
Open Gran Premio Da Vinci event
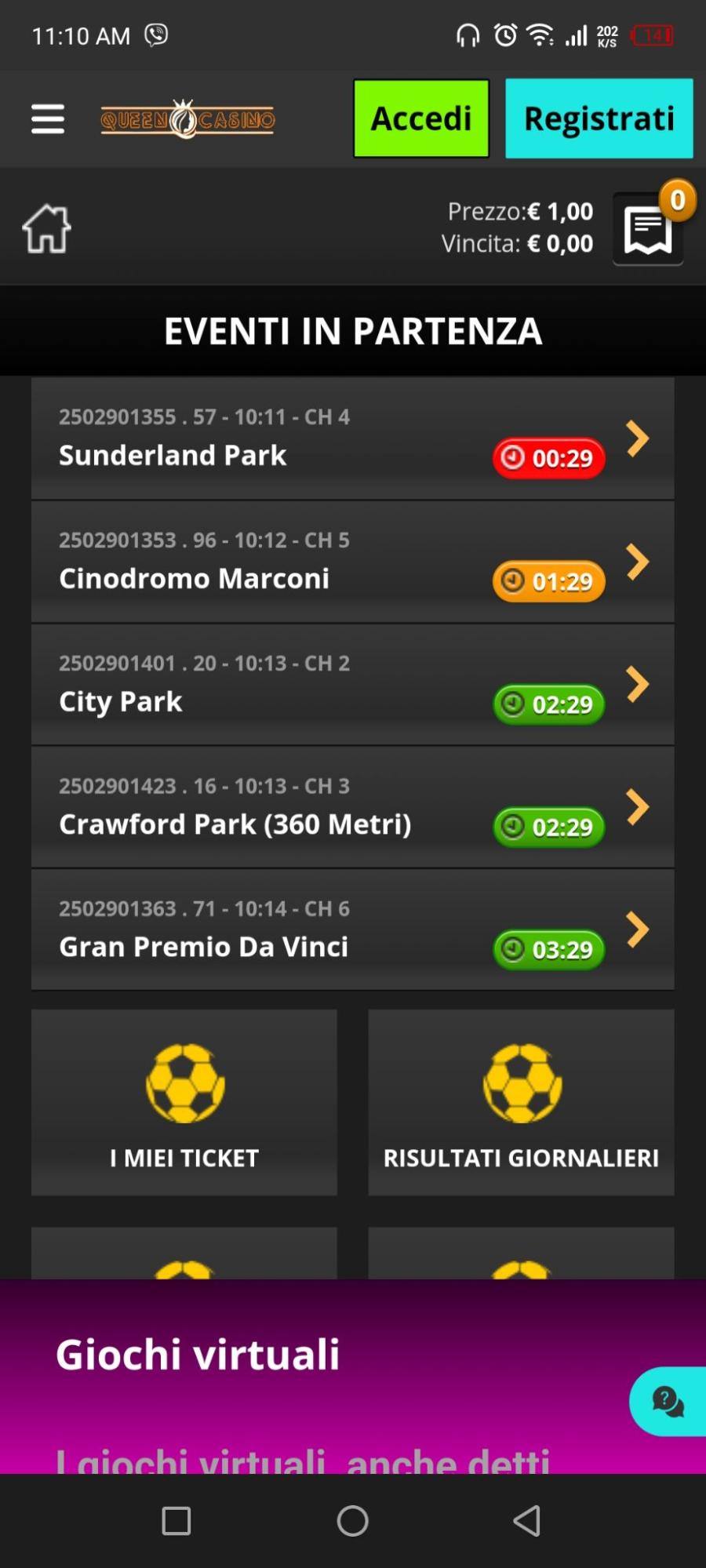[352, 930]
